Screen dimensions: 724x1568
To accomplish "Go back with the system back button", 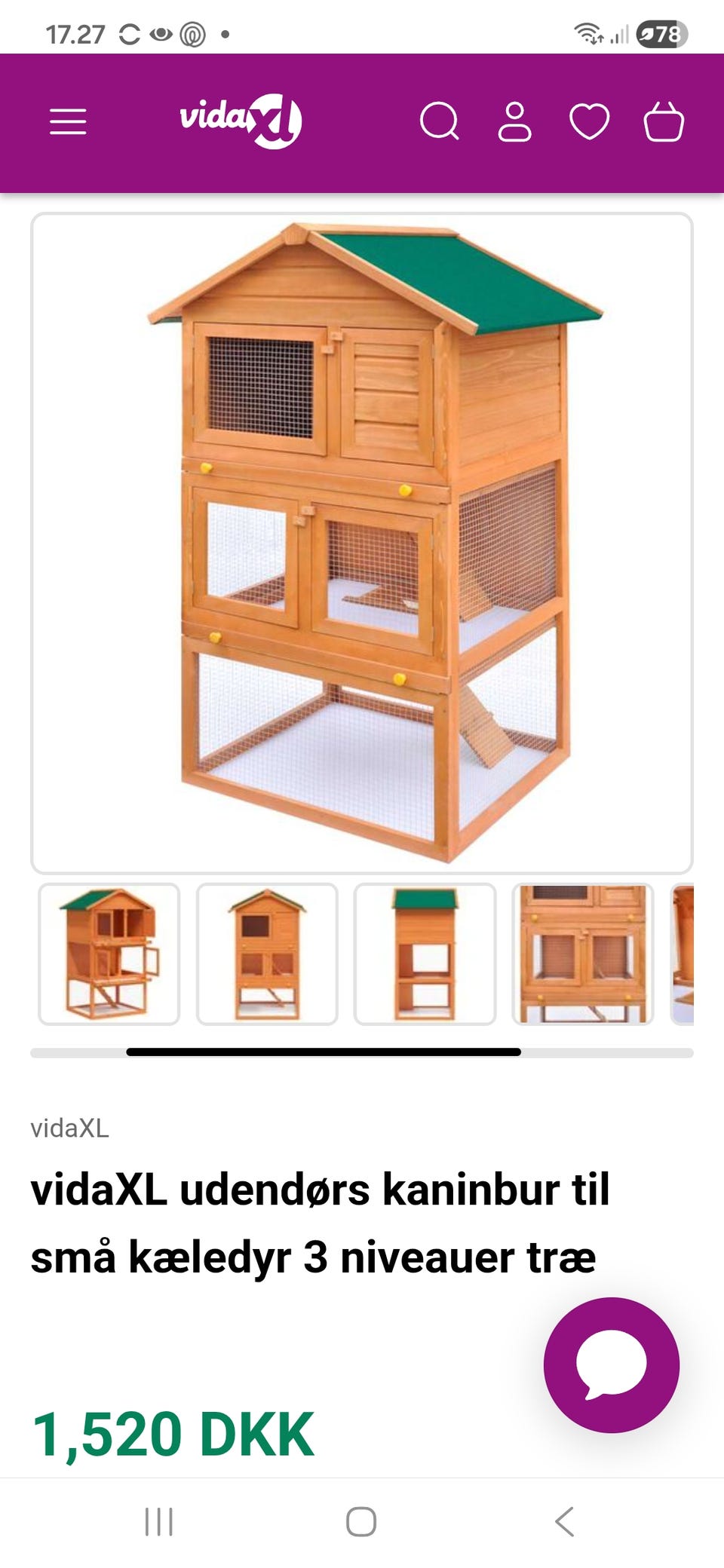I will [564, 1521].
